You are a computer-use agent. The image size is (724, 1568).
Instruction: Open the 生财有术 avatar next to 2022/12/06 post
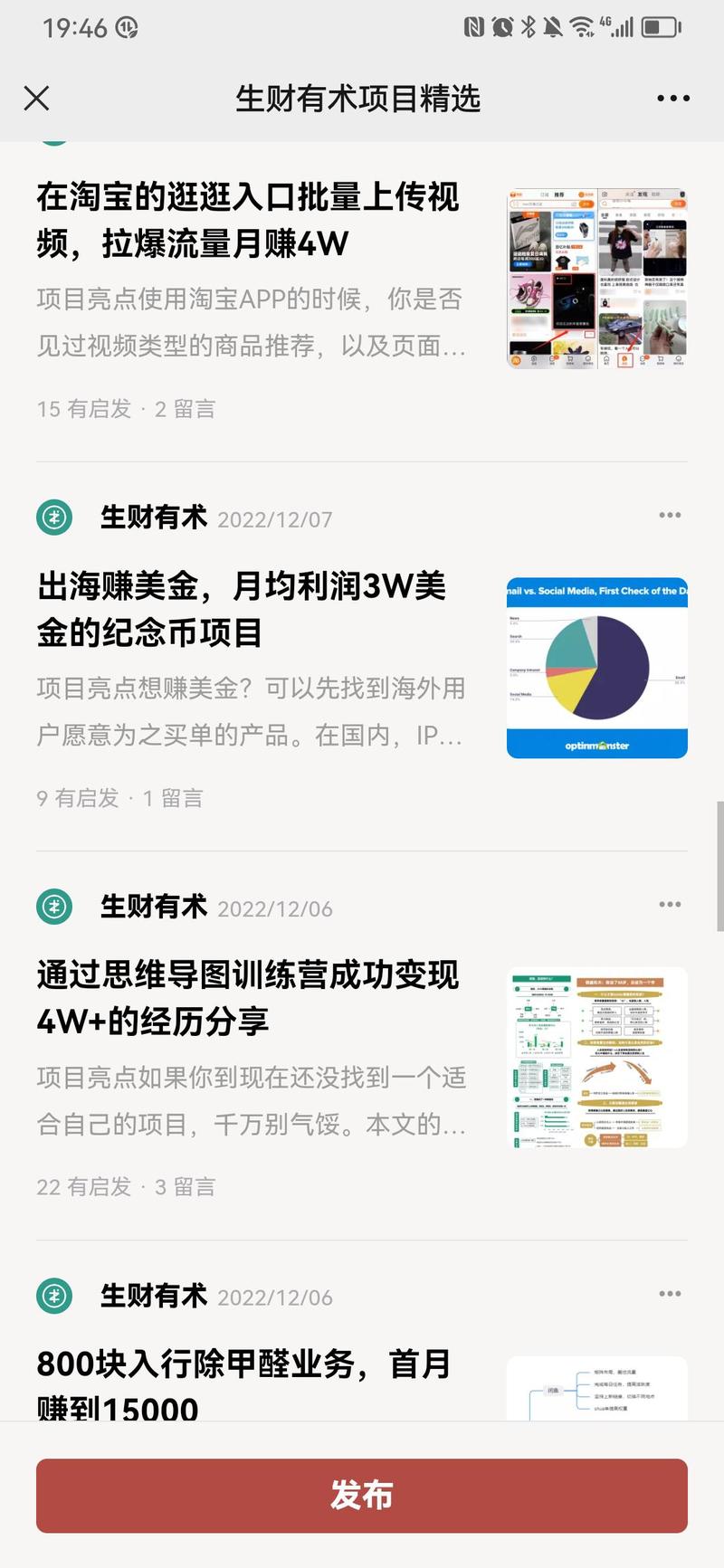[x=54, y=907]
